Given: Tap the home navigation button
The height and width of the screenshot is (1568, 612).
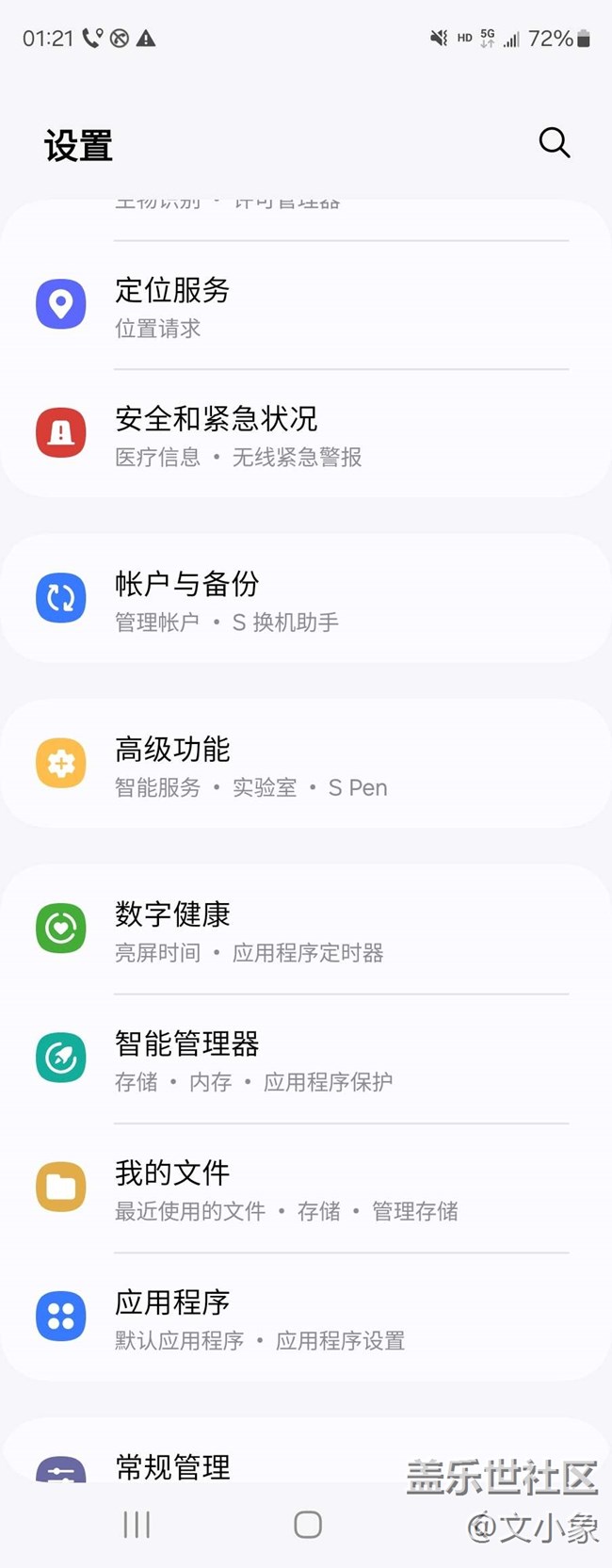Looking at the screenshot, I should [307, 1525].
